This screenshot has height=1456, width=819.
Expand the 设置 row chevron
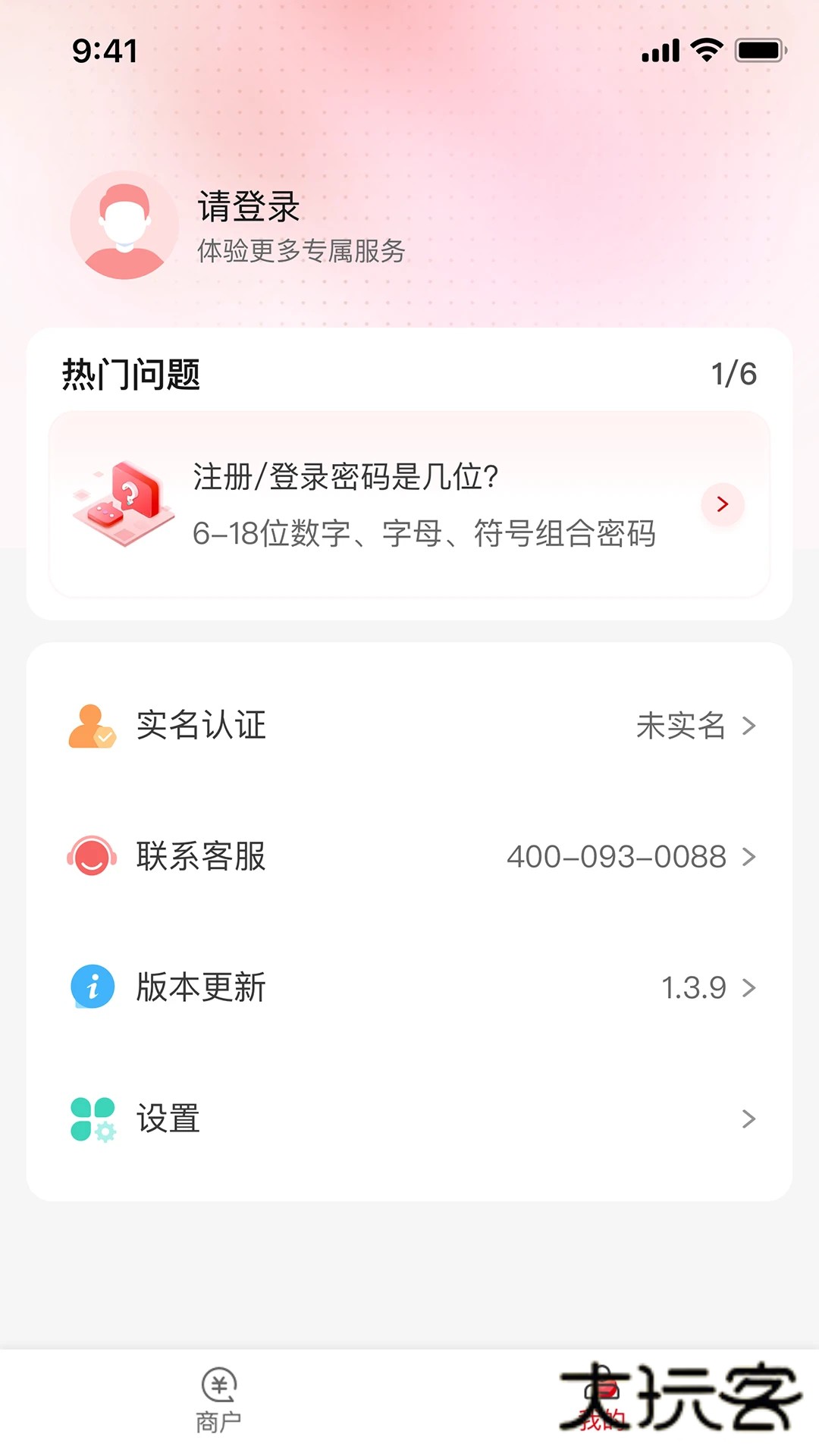pos(750,1117)
